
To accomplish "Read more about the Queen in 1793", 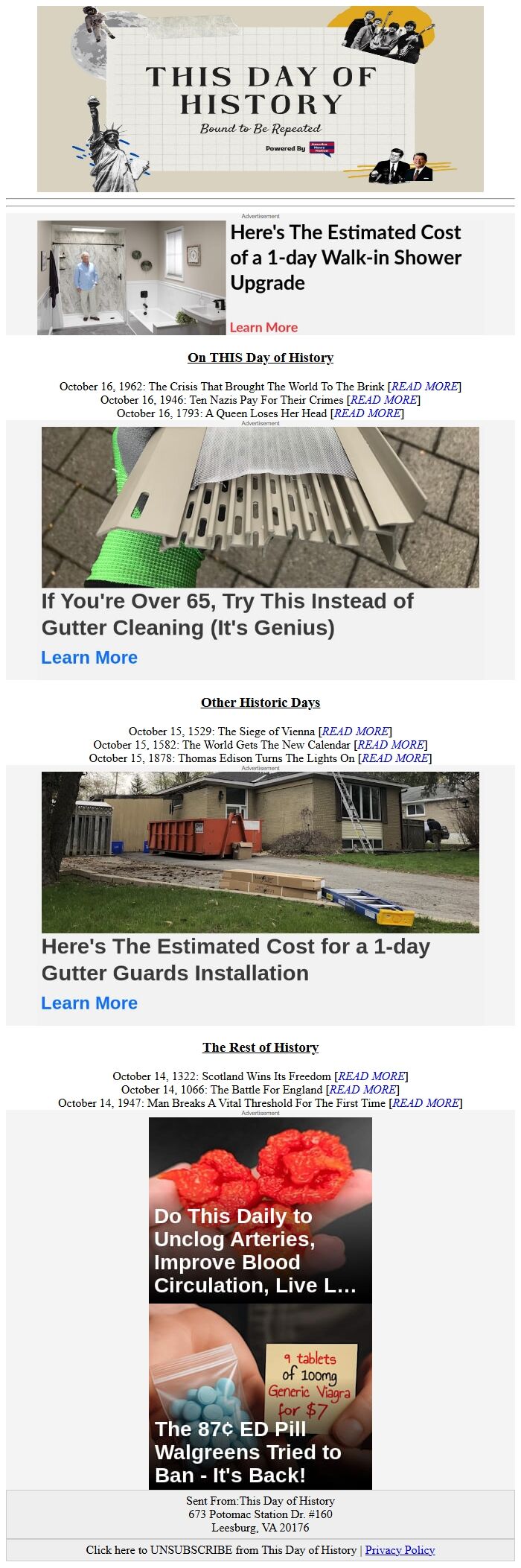I will (367, 413).
